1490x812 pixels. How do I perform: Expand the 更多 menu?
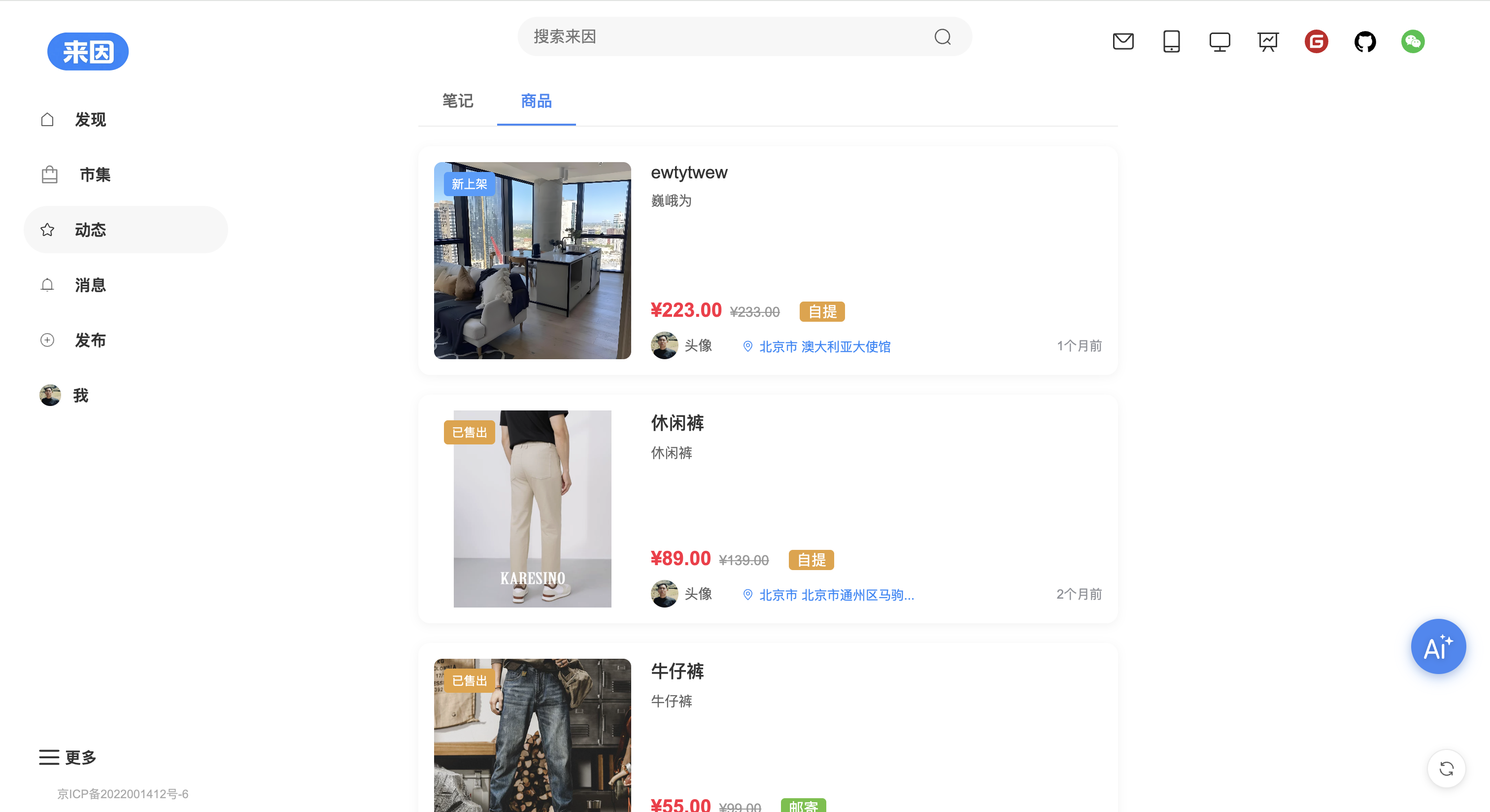click(68, 757)
